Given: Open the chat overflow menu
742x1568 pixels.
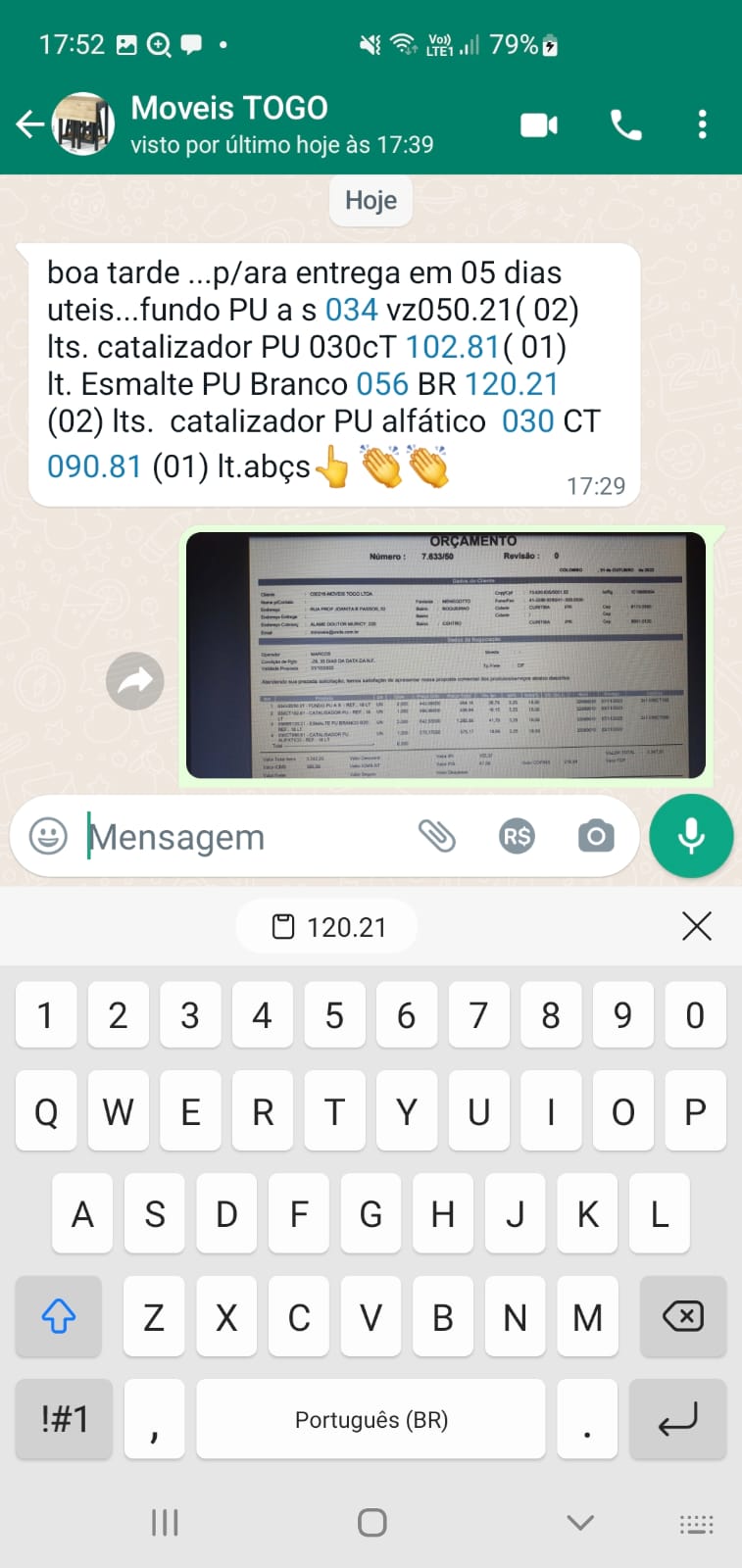Looking at the screenshot, I should [x=702, y=124].
